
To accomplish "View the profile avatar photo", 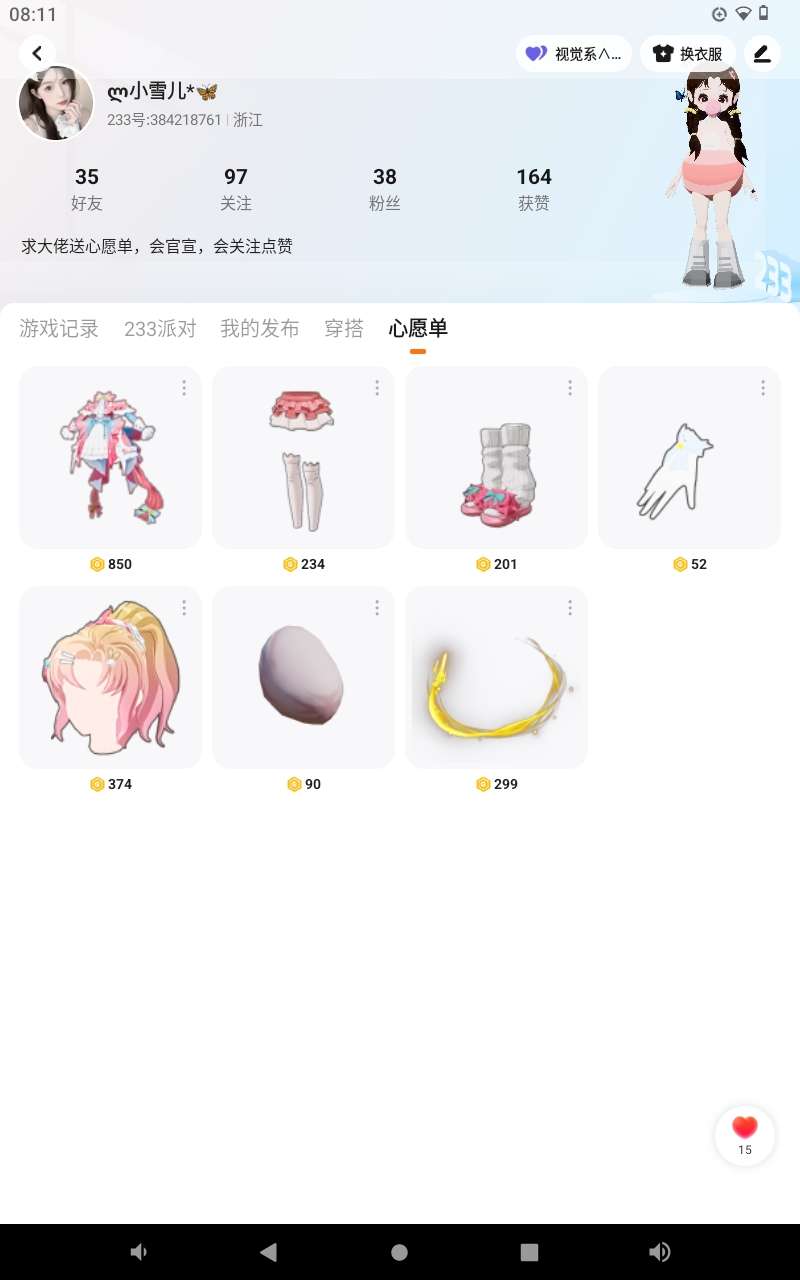I will click(x=56, y=103).
